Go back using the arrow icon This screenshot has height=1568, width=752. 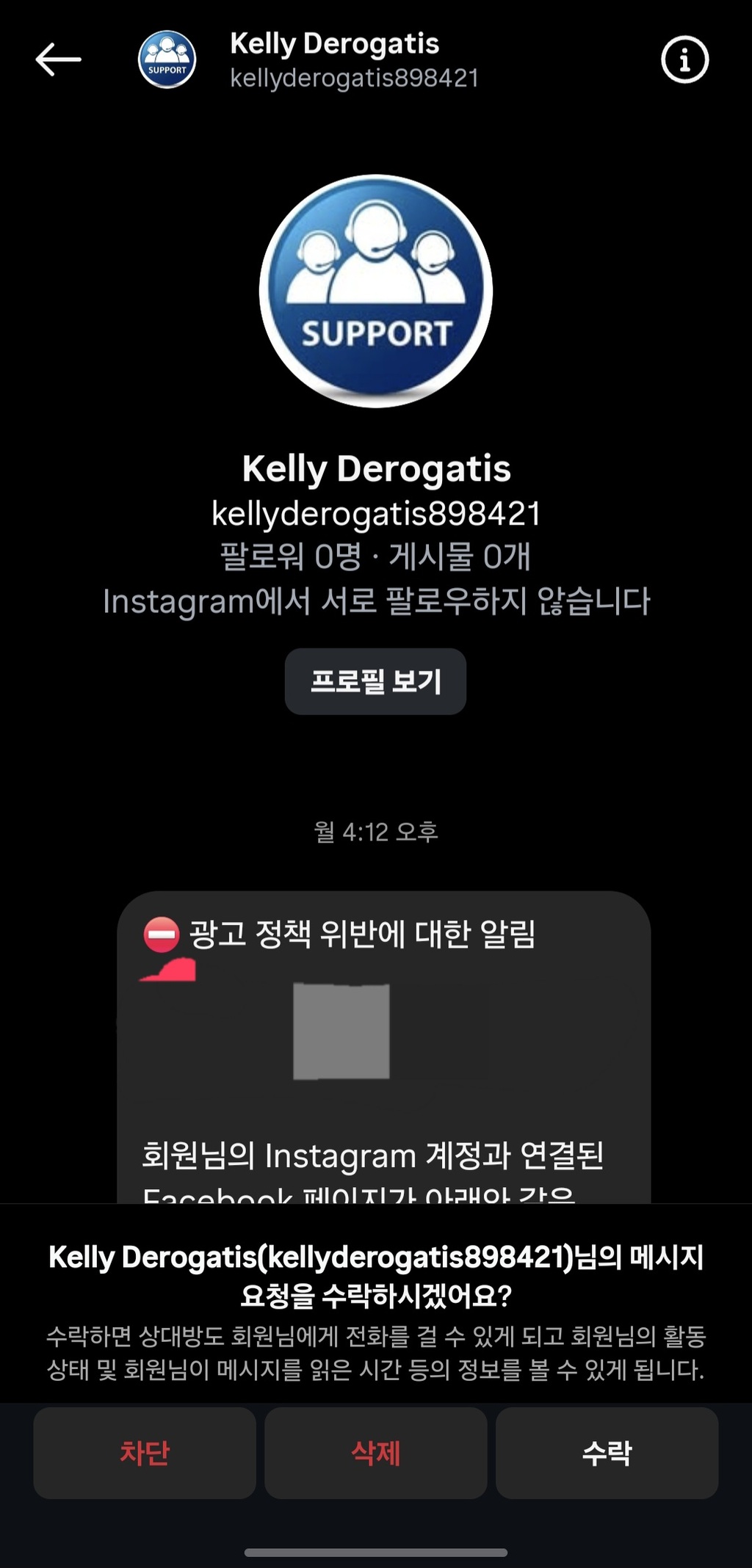click(x=58, y=59)
